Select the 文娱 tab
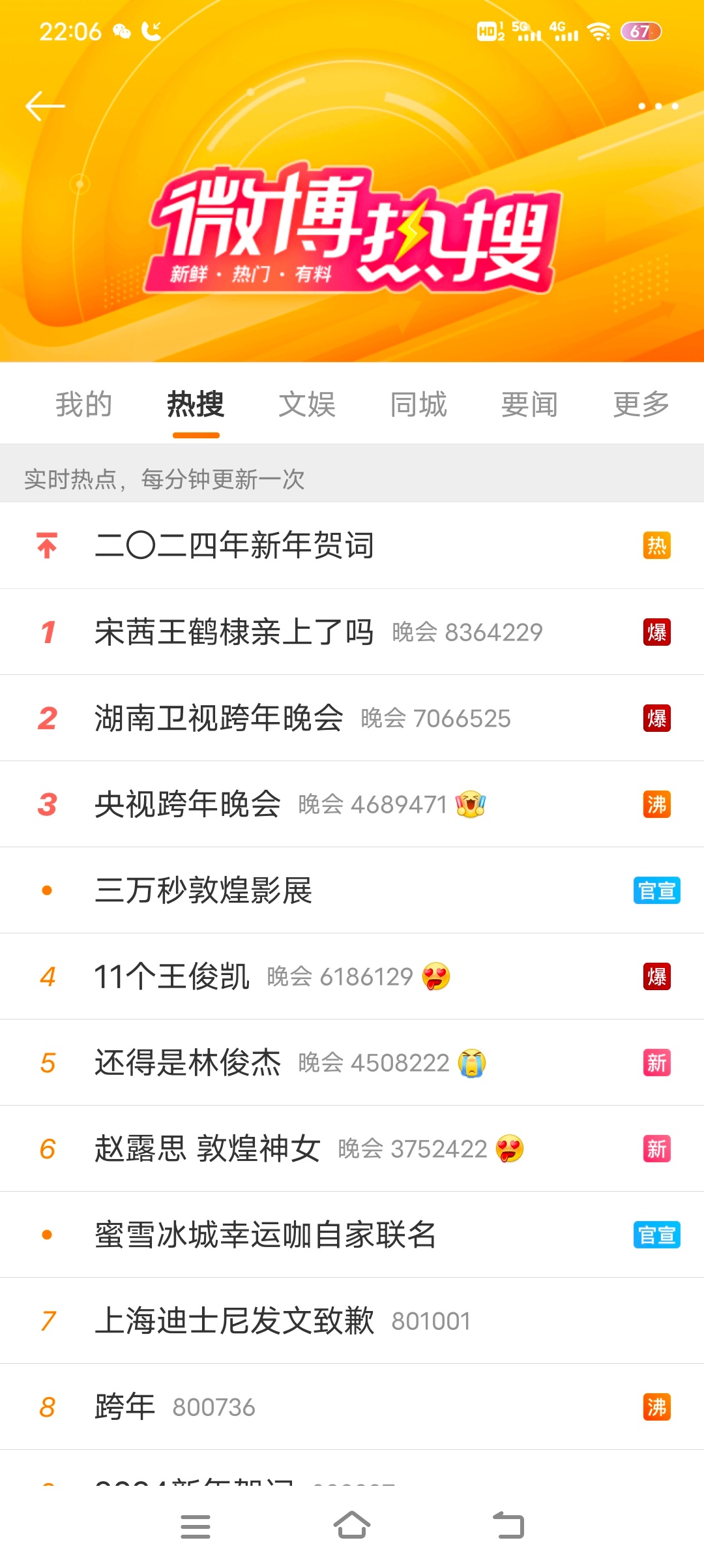This screenshot has width=704, height=1568. (x=306, y=404)
